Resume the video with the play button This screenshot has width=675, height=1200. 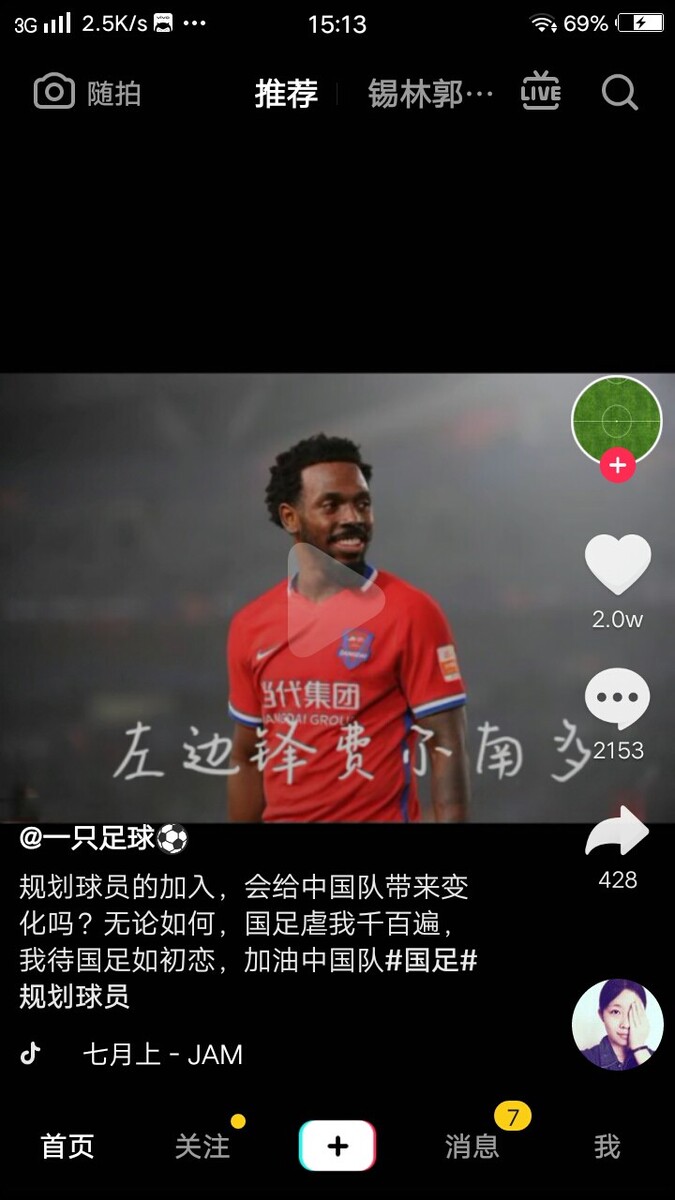click(x=335, y=598)
